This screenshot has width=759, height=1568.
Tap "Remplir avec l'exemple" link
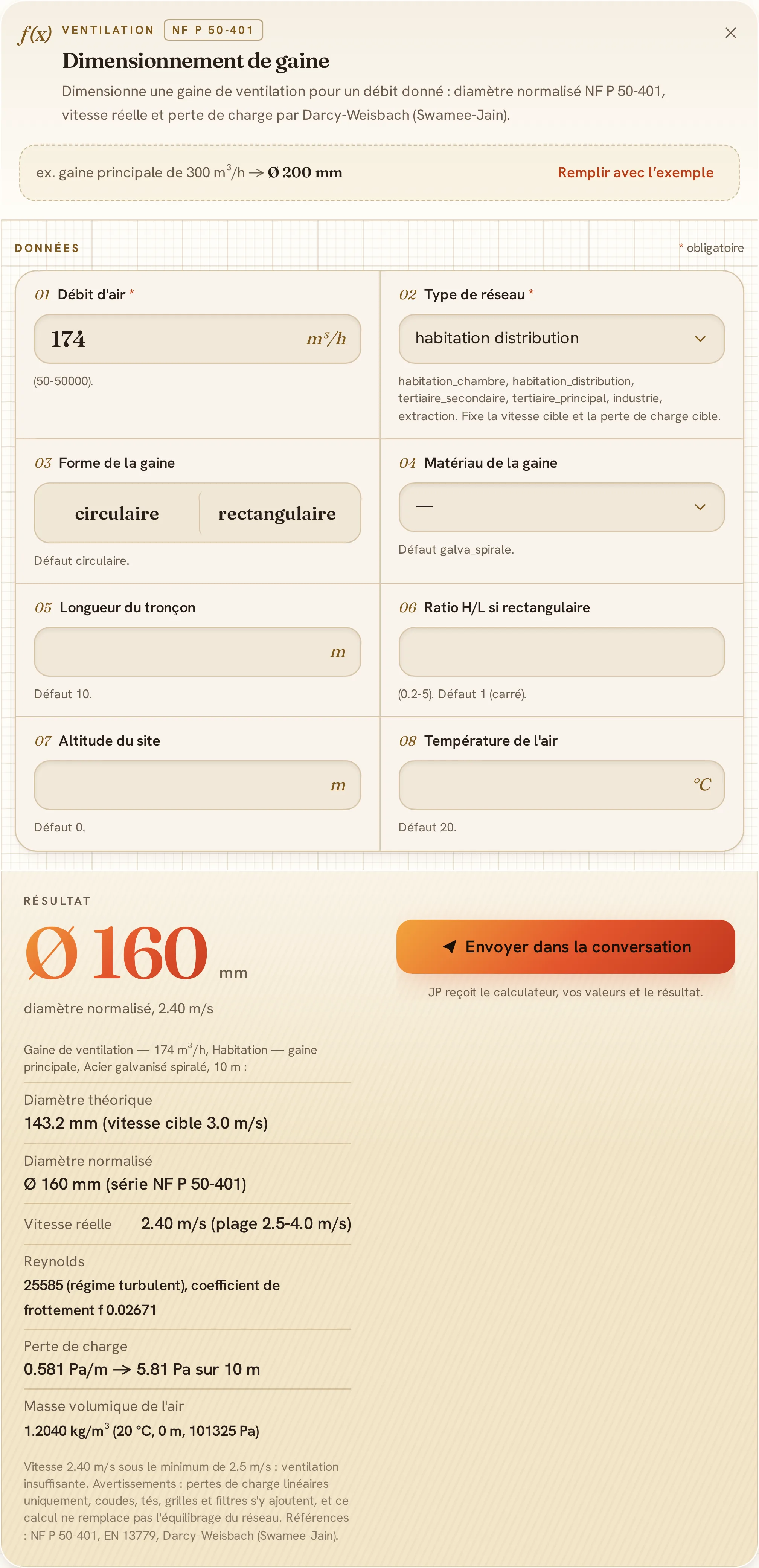pos(635,172)
